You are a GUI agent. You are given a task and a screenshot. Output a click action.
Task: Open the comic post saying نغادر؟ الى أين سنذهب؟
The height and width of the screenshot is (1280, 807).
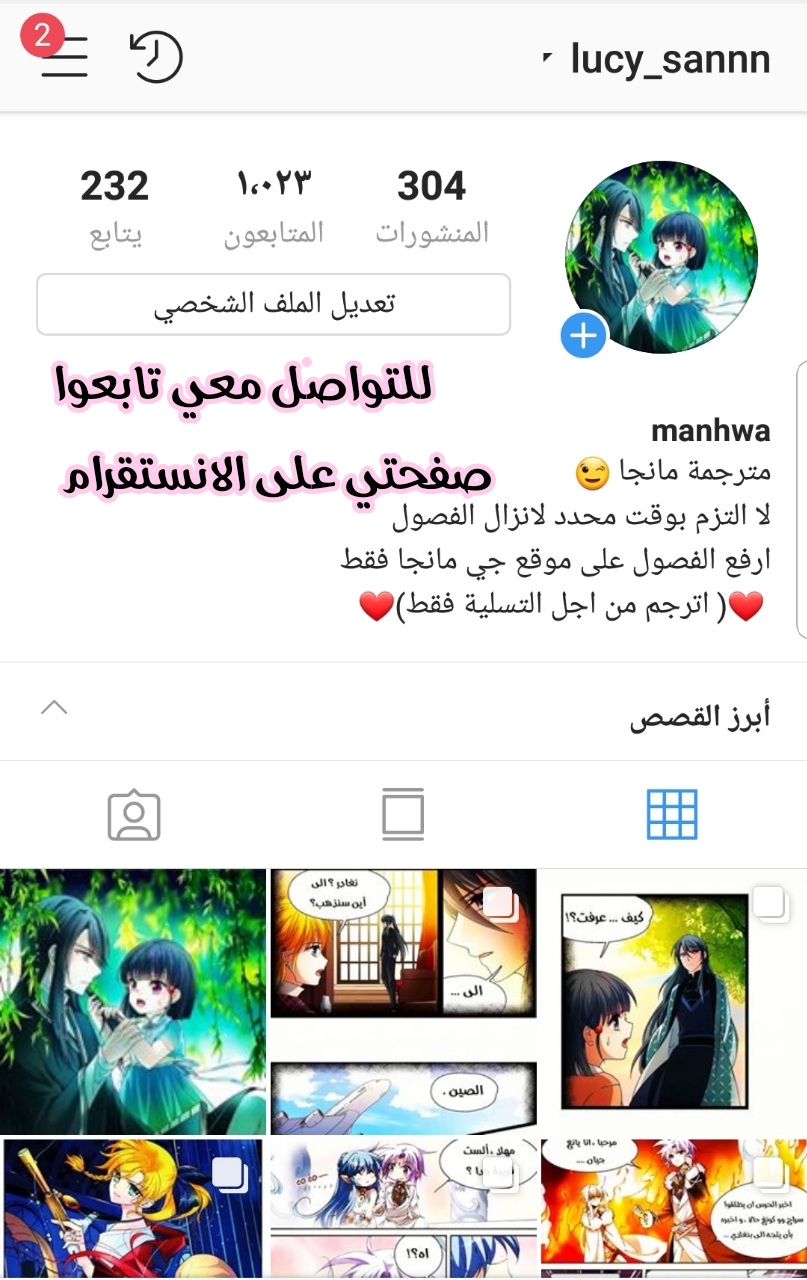(403, 1001)
